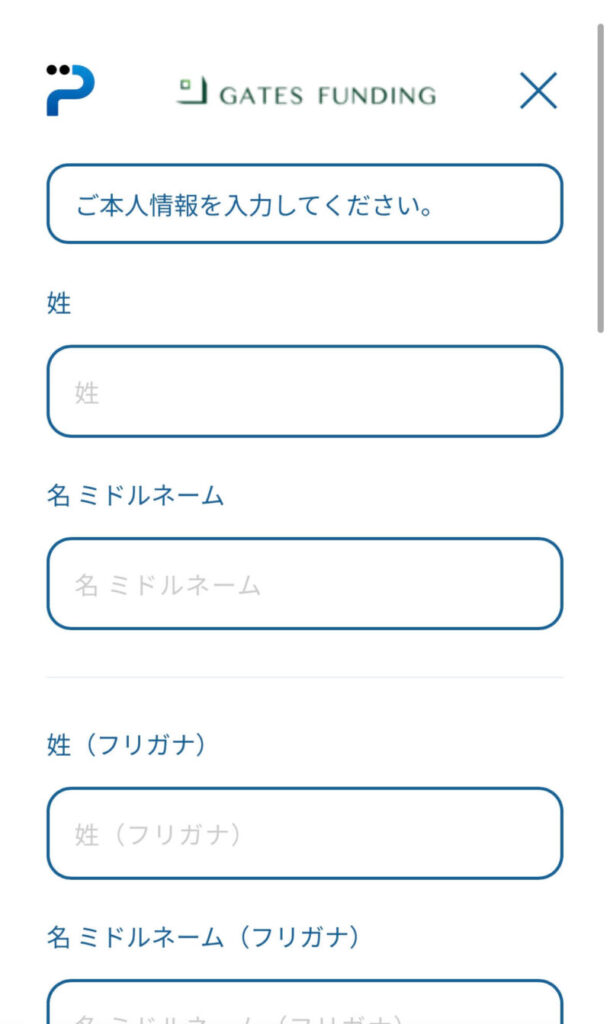Tap the 名 ミドルネーム（フリガナ） field
Image resolution: width=610 pixels, height=1024 pixels.
point(304,1002)
